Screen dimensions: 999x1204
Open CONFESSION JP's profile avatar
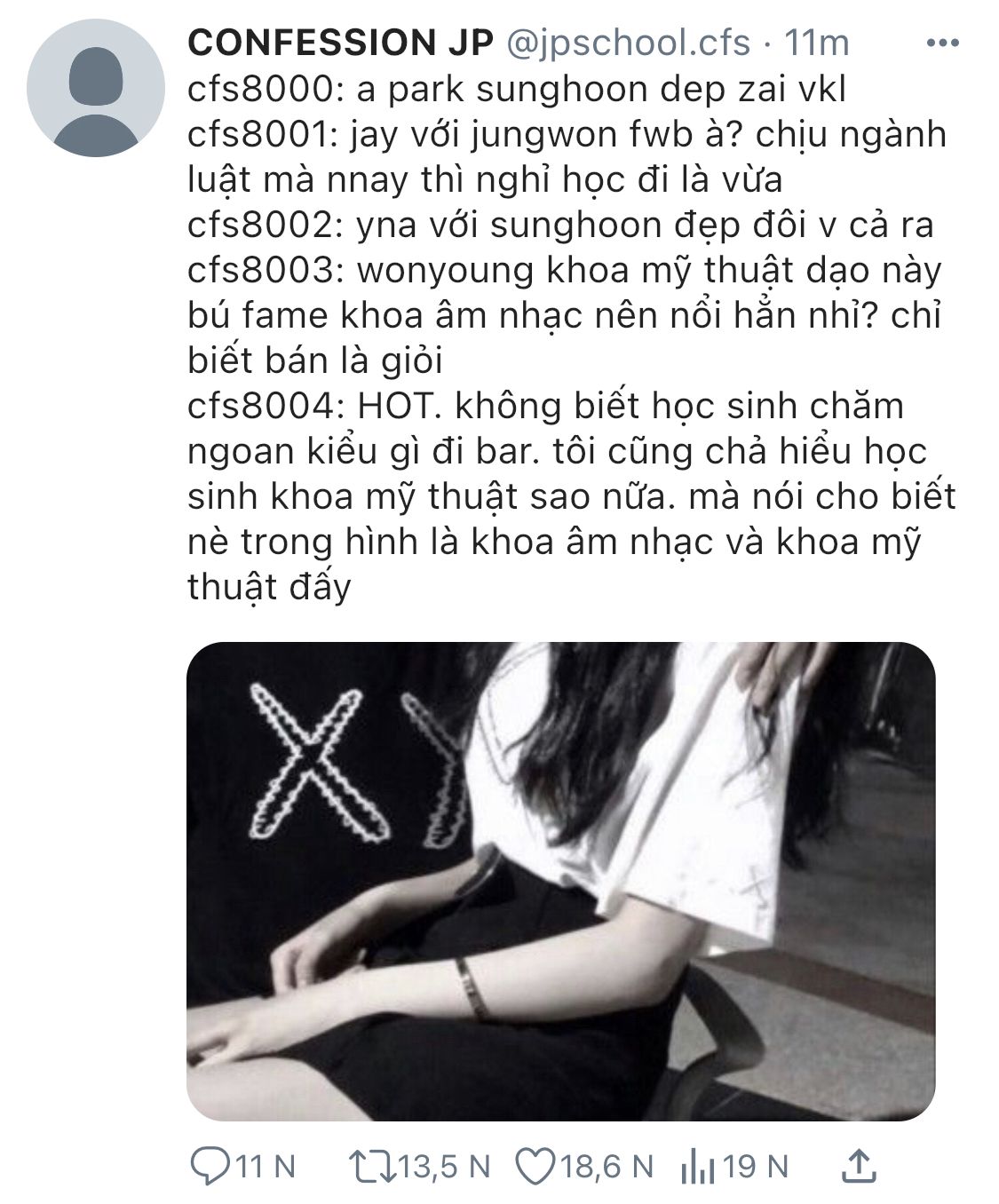coord(95,88)
